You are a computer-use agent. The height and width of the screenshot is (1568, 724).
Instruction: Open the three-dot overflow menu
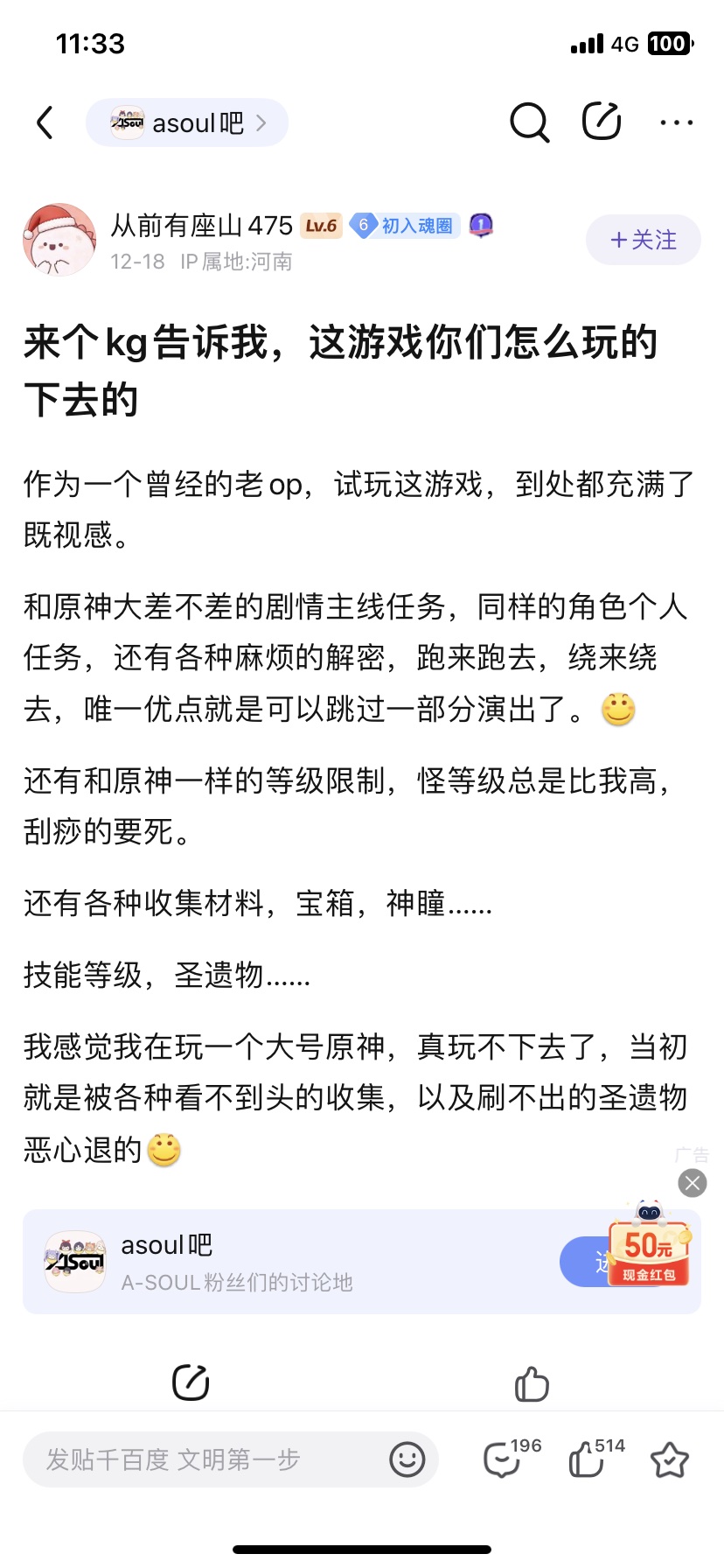tap(676, 123)
